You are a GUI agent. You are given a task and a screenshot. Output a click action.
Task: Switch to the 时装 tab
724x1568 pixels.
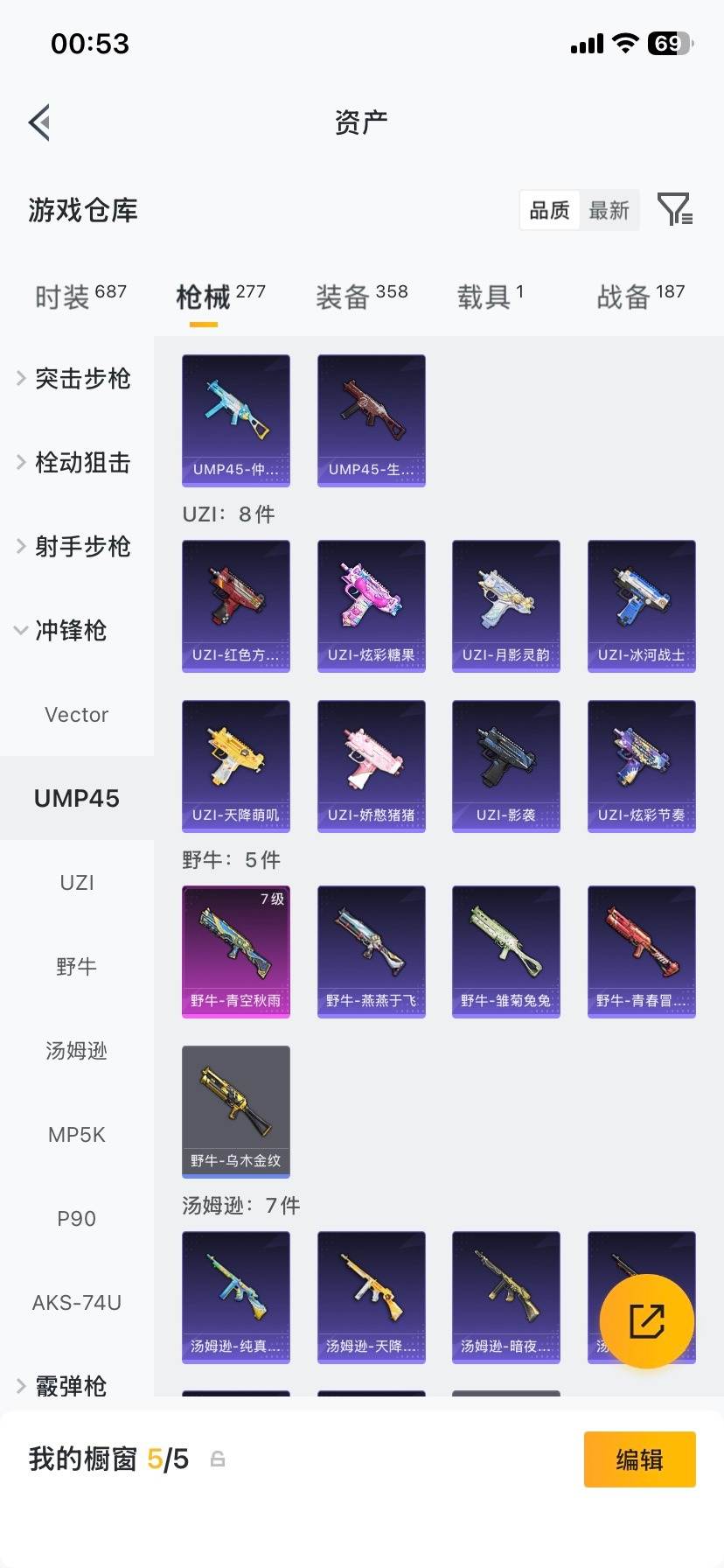pos(80,297)
